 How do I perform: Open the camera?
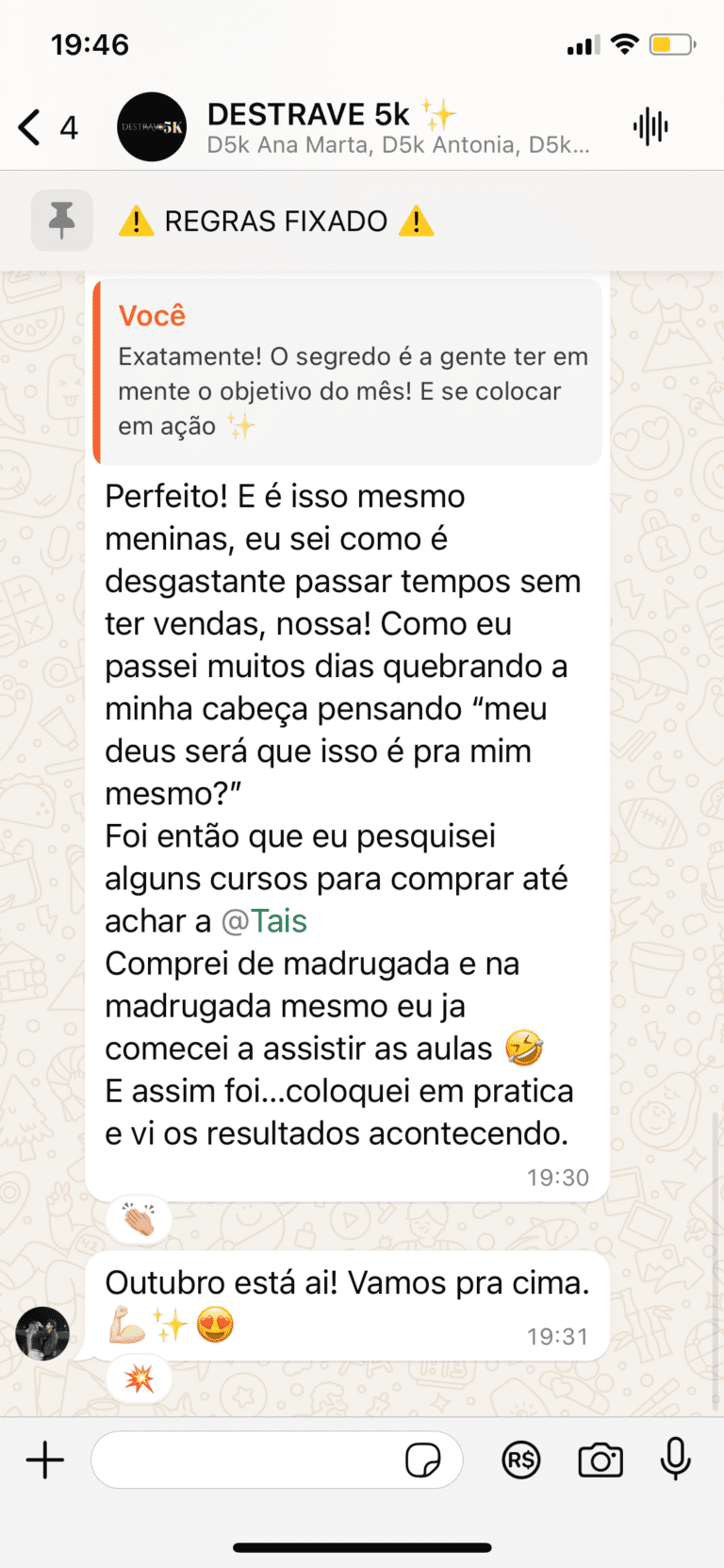coord(601,1461)
